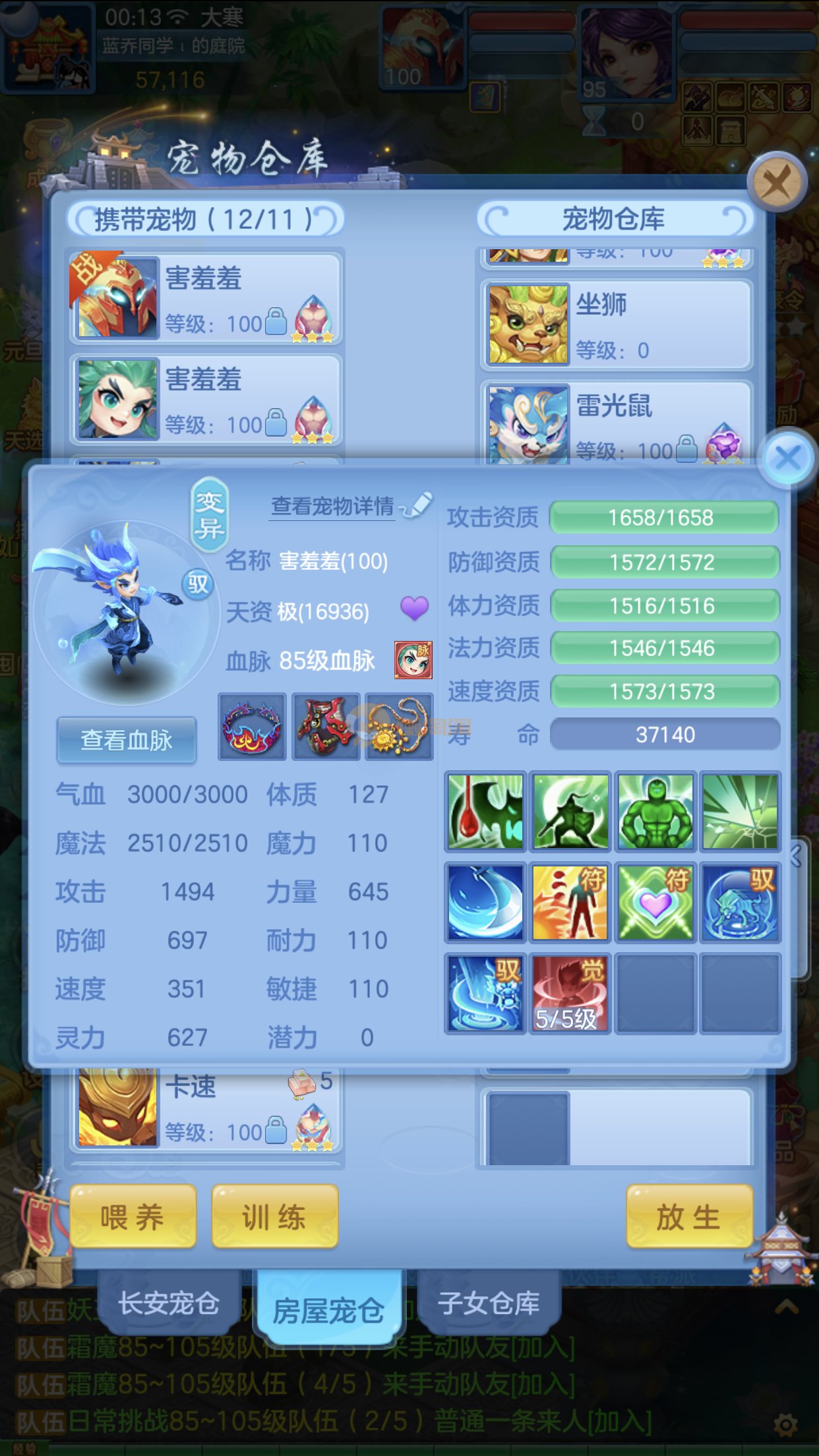Select the 卡速 pet in carried list

coord(206,1109)
